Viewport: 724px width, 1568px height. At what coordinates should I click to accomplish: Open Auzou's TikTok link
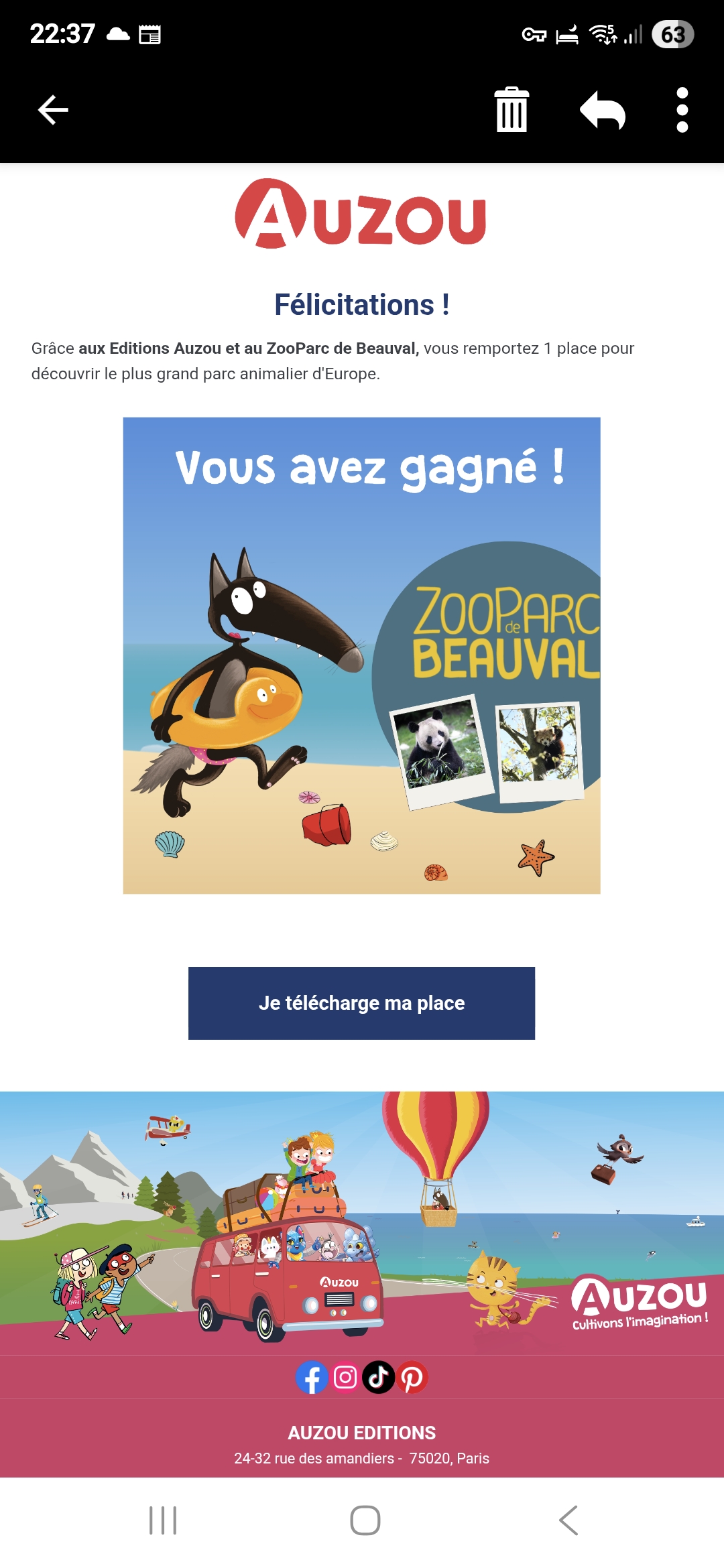click(379, 1378)
